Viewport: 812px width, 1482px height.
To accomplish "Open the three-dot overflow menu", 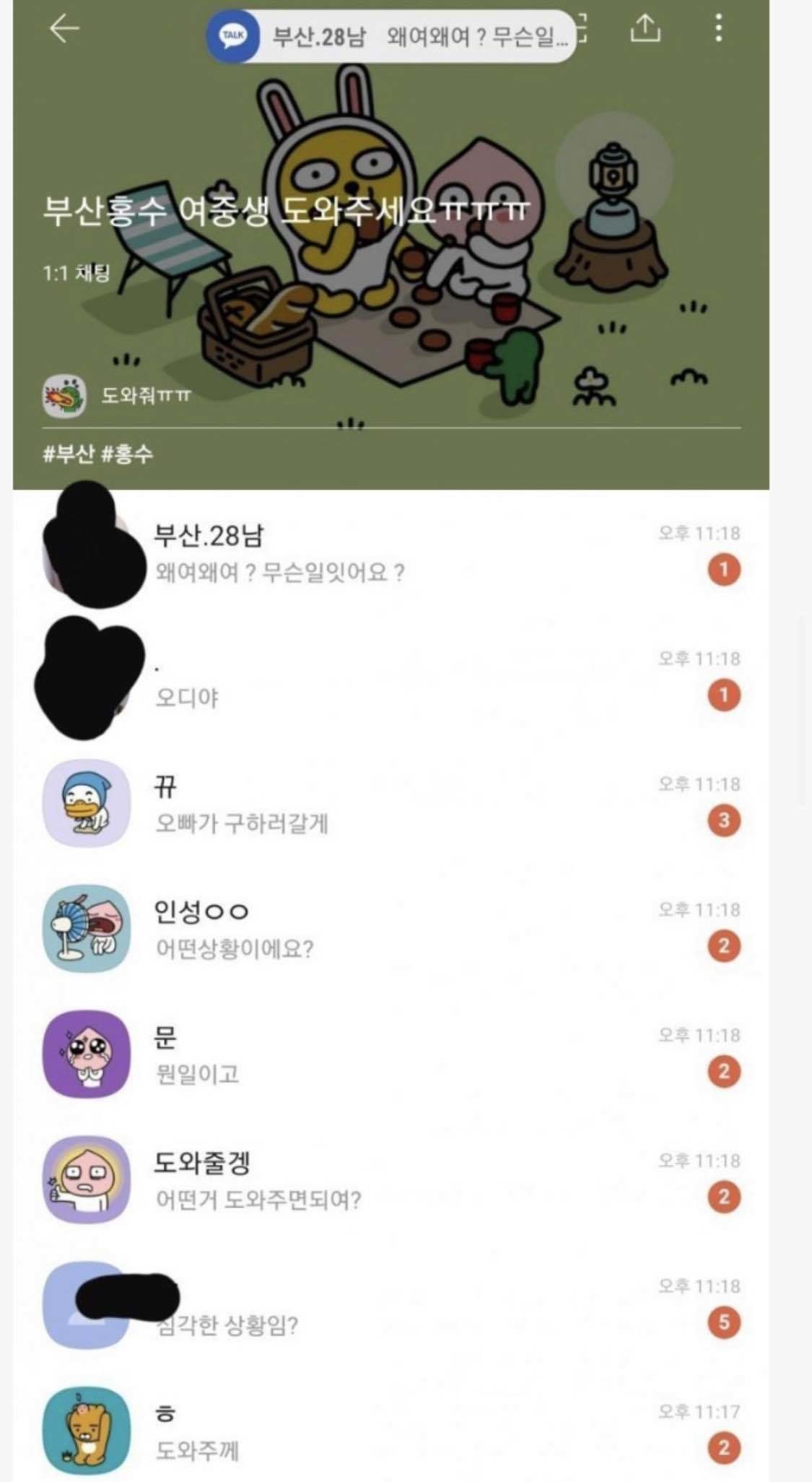I will [x=717, y=29].
